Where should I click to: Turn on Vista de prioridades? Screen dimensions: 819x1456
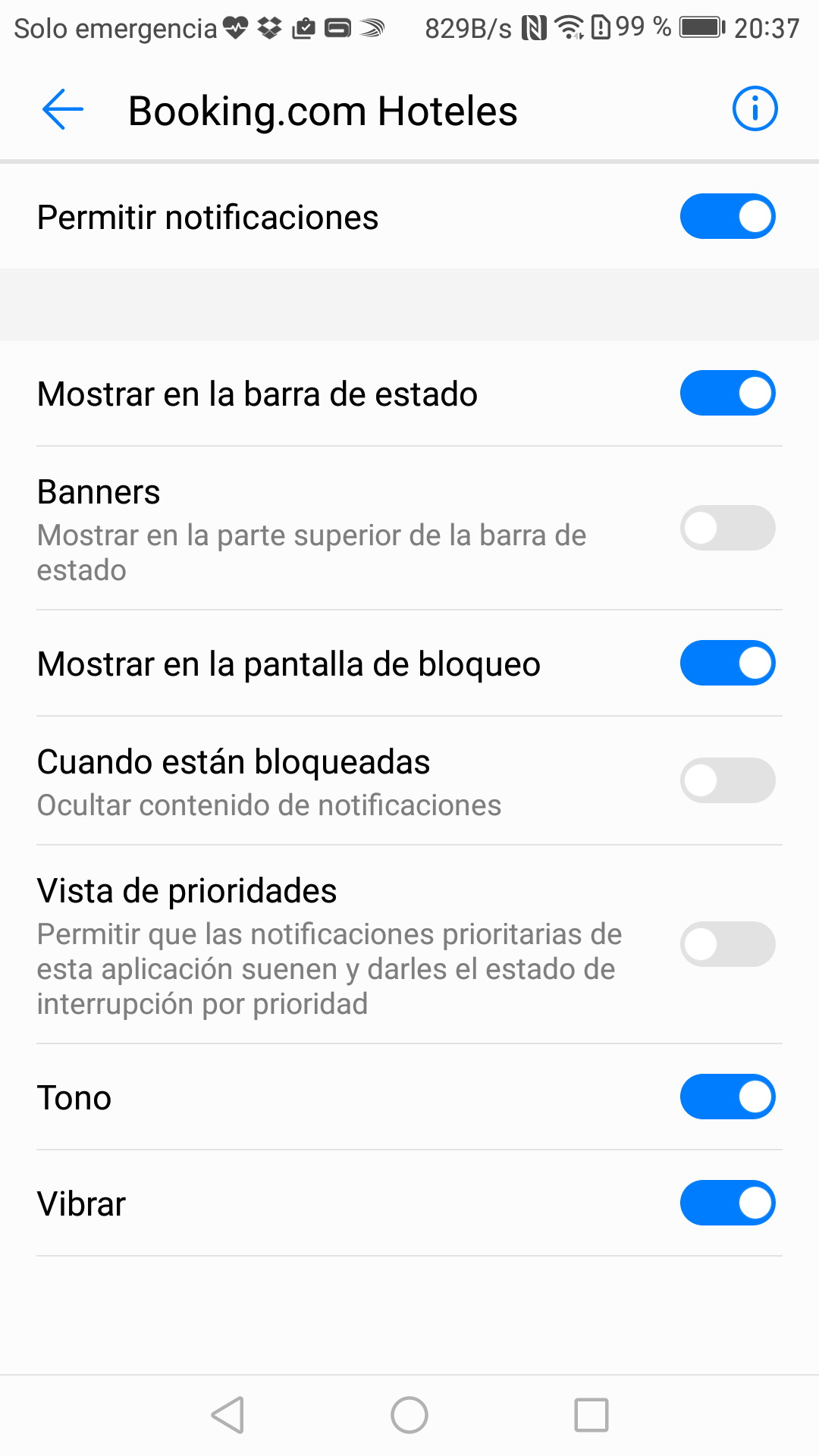coord(726,944)
